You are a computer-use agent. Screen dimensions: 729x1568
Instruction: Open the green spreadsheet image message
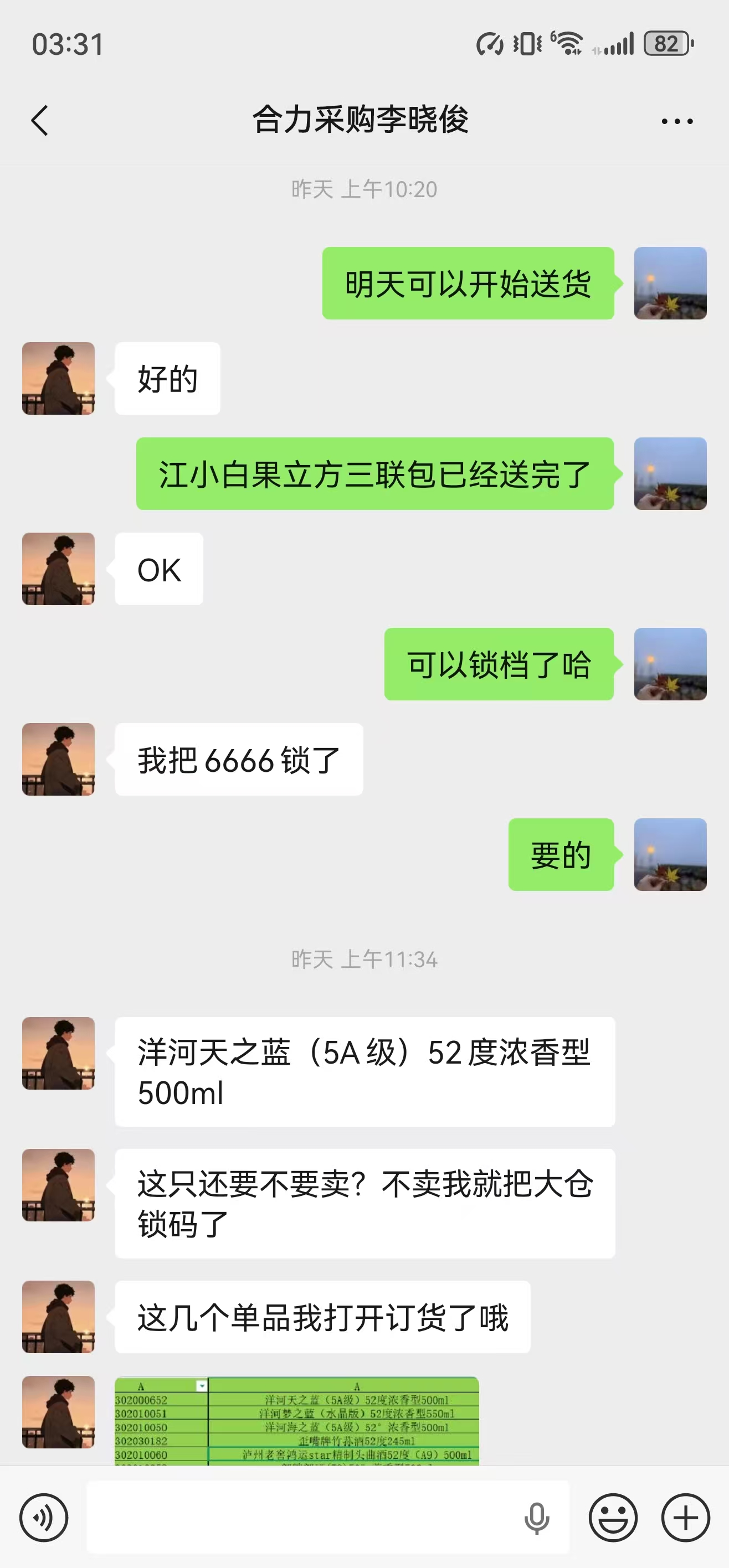coord(296,1420)
